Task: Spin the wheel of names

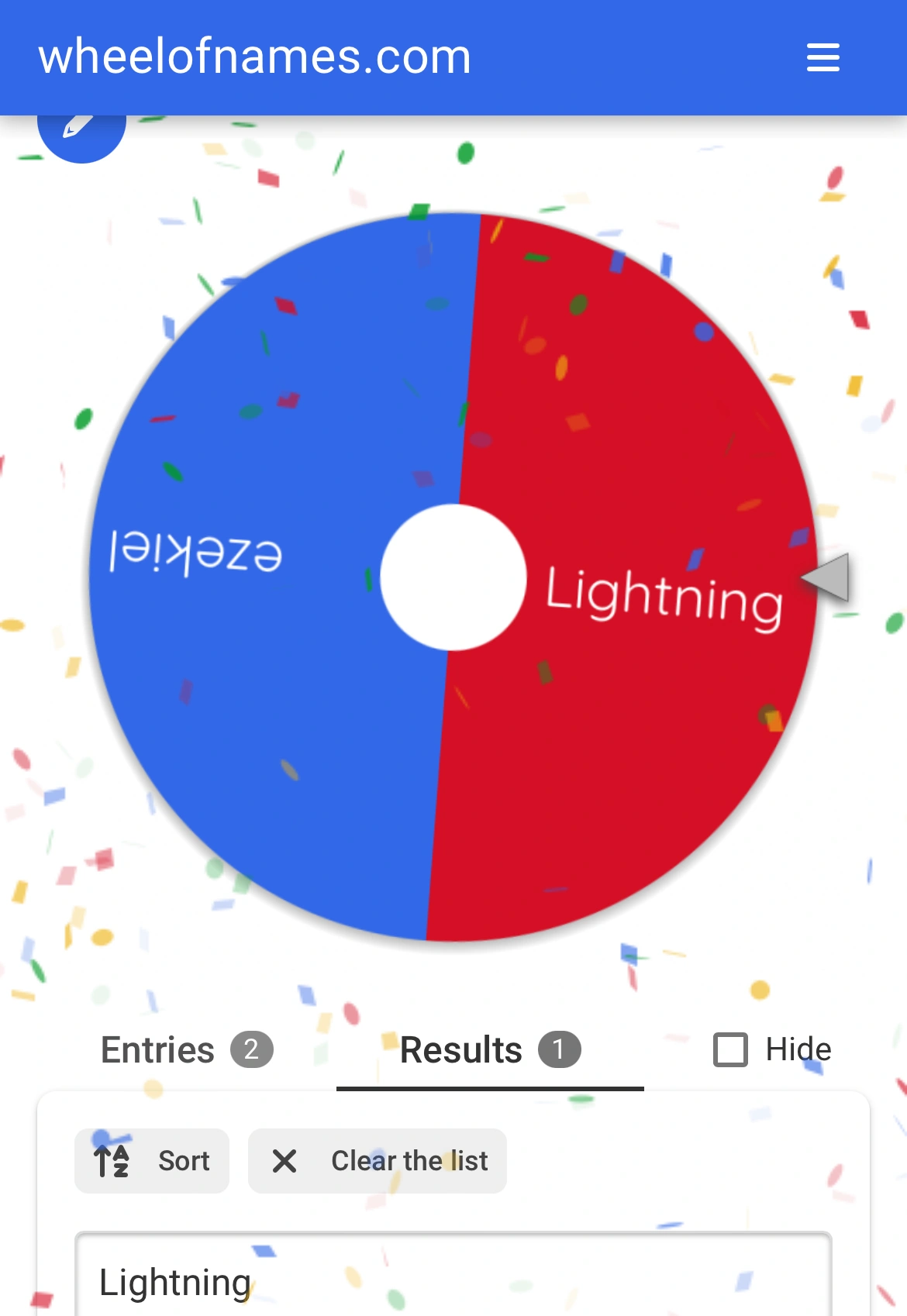Action: click(x=453, y=577)
